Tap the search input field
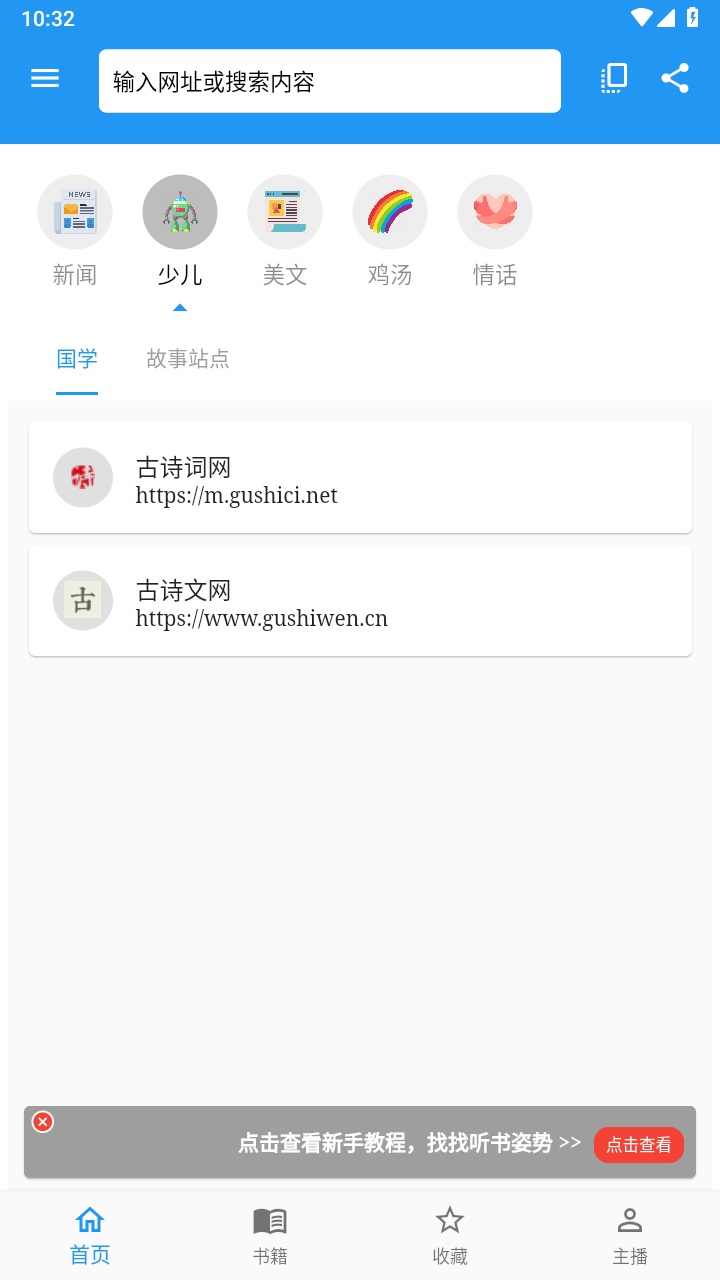This screenshot has width=720, height=1280. [330, 80]
